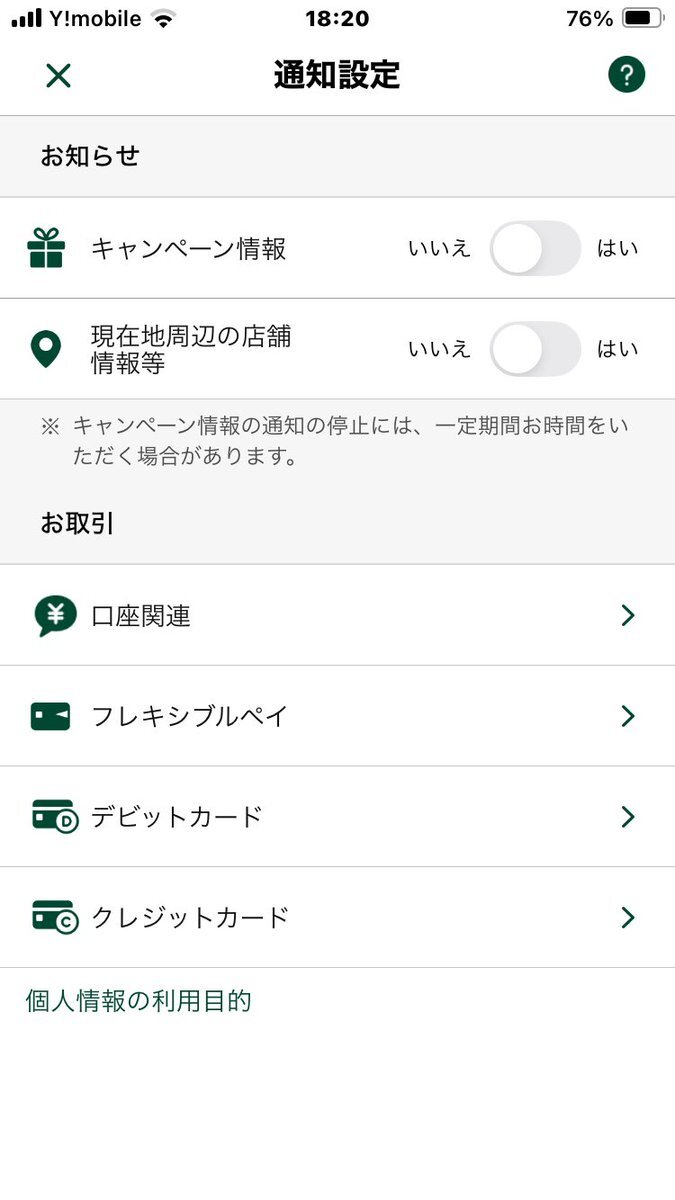Close the 通知設定 screen
The height and width of the screenshot is (1200, 675).
click(x=59, y=75)
